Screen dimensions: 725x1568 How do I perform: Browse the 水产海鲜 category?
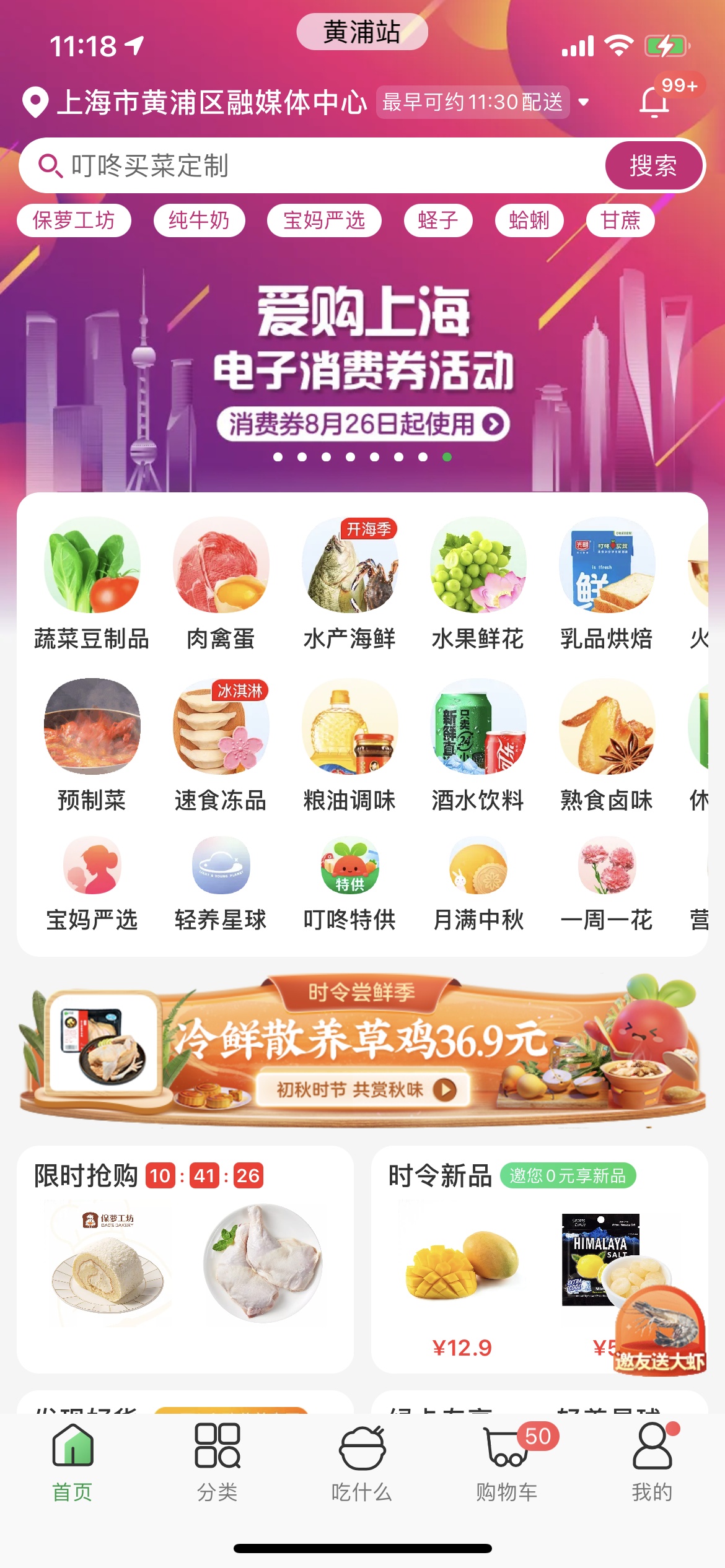(349, 582)
